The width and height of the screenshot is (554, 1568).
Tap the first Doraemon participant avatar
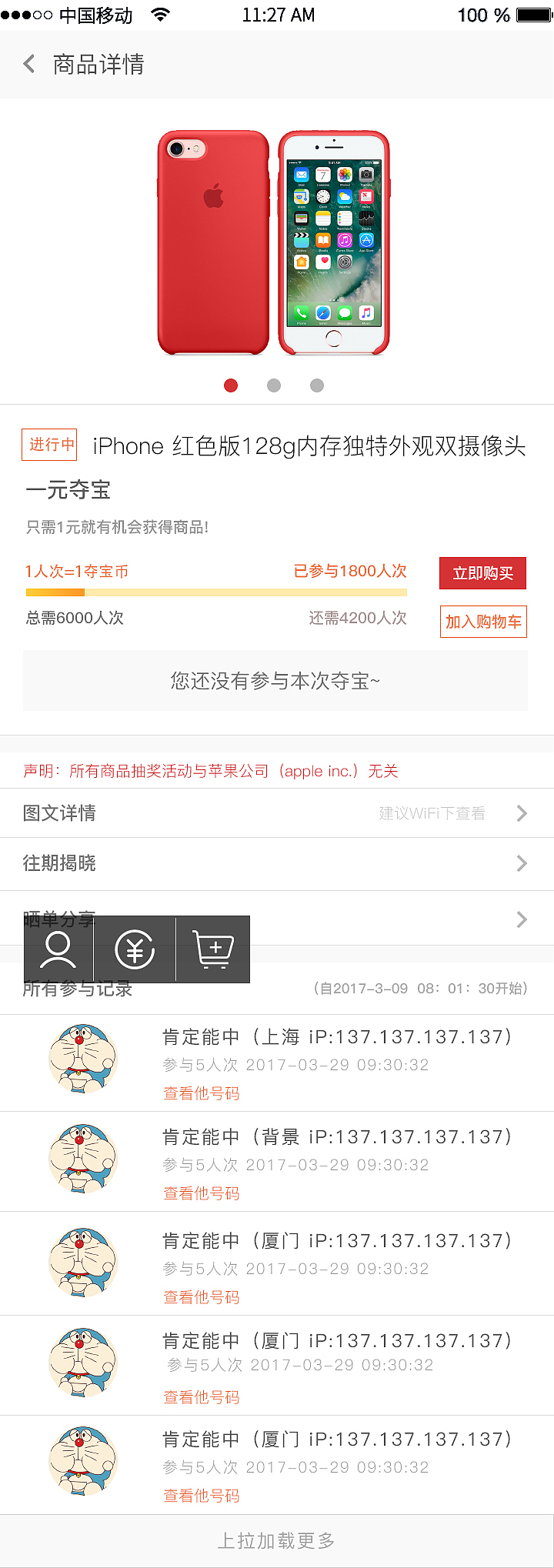click(x=82, y=1058)
